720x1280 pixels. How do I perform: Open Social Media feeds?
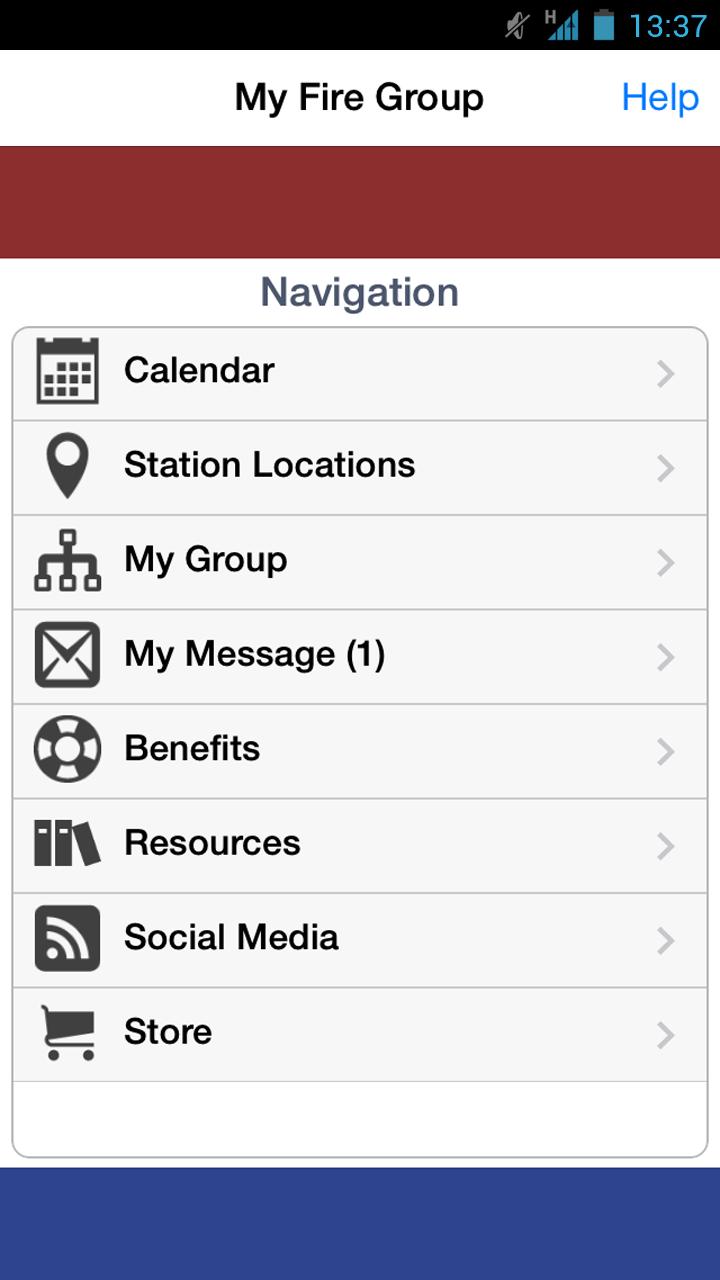[360, 939]
